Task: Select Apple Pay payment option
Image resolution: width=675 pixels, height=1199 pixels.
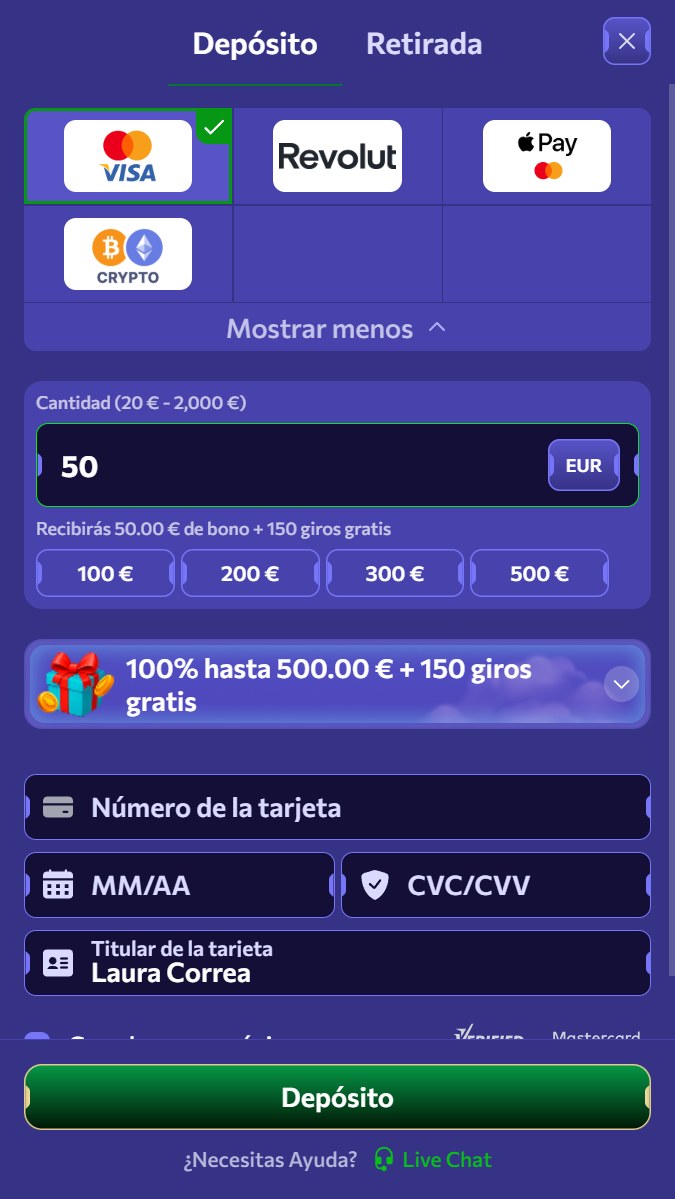Action: [546, 156]
